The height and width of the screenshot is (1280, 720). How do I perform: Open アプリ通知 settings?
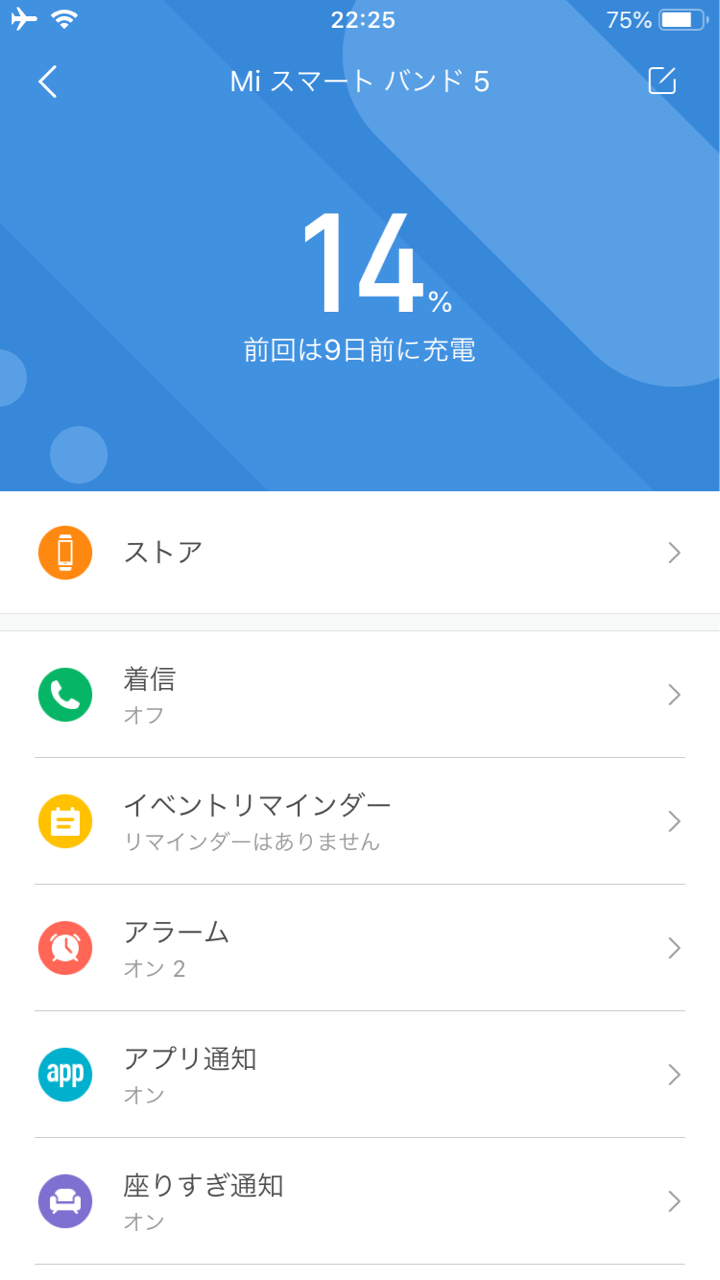pos(360,1074)
